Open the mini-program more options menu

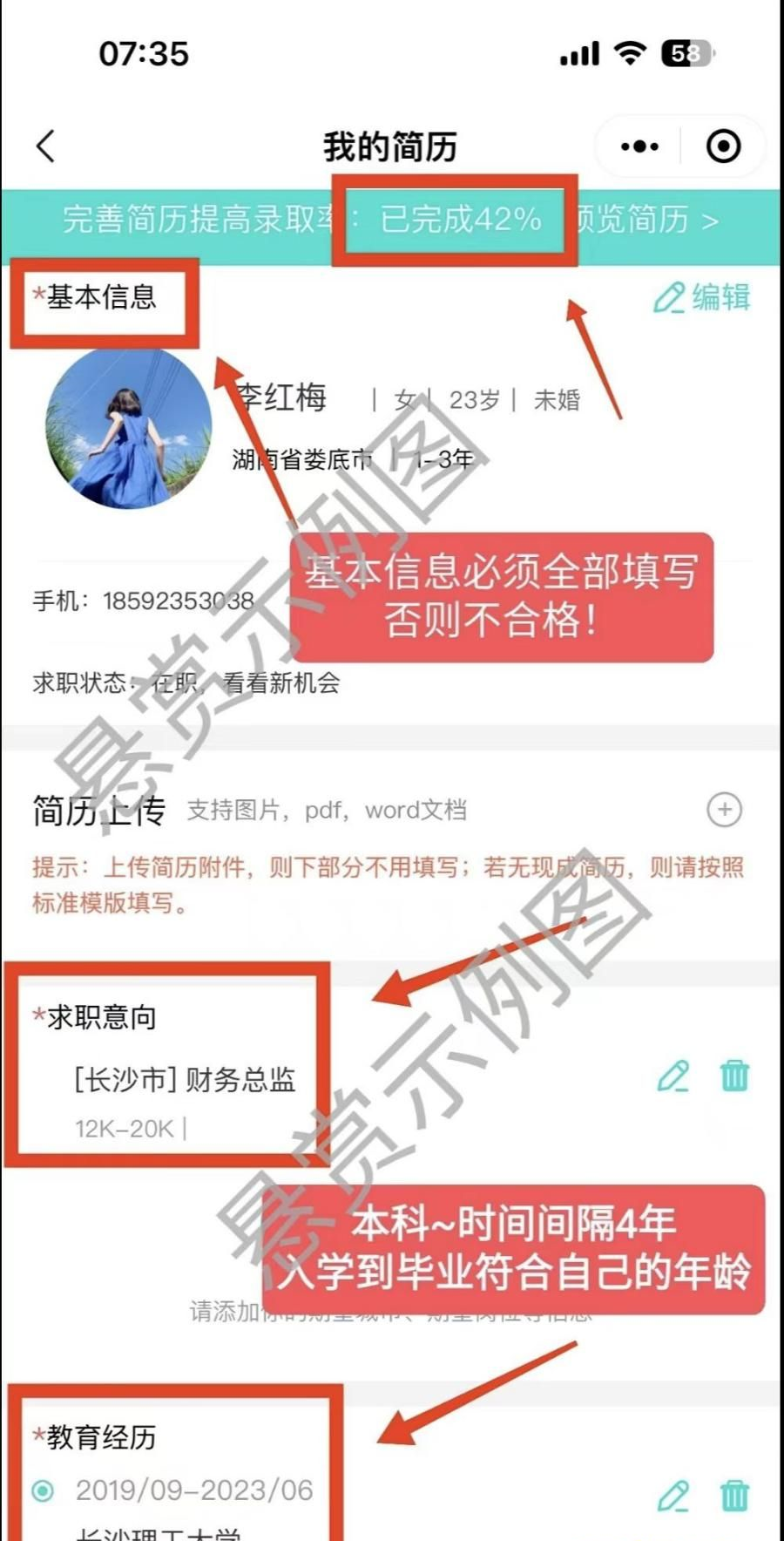pyautogui.click(x=639, y=146)
